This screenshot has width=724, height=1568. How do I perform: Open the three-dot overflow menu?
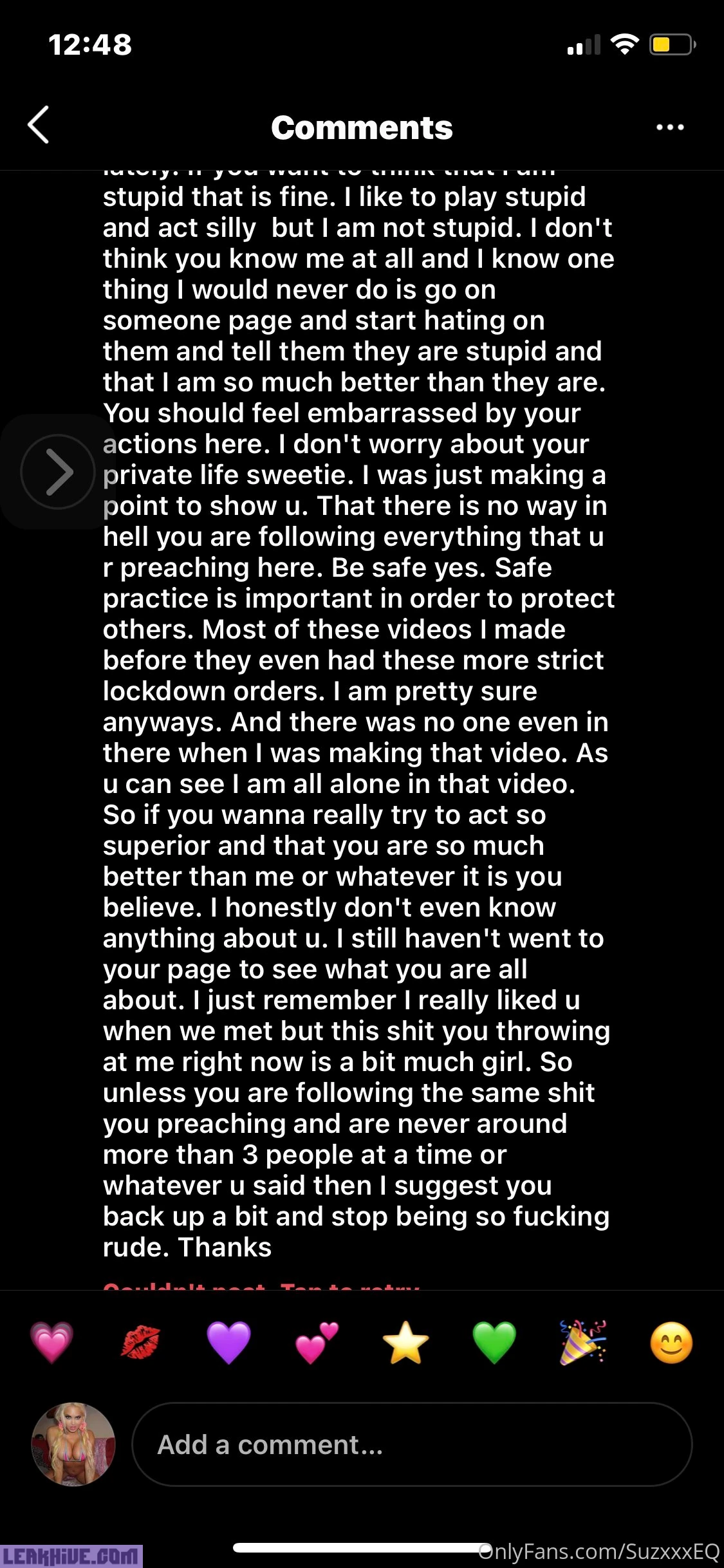[x=669, y=127]
